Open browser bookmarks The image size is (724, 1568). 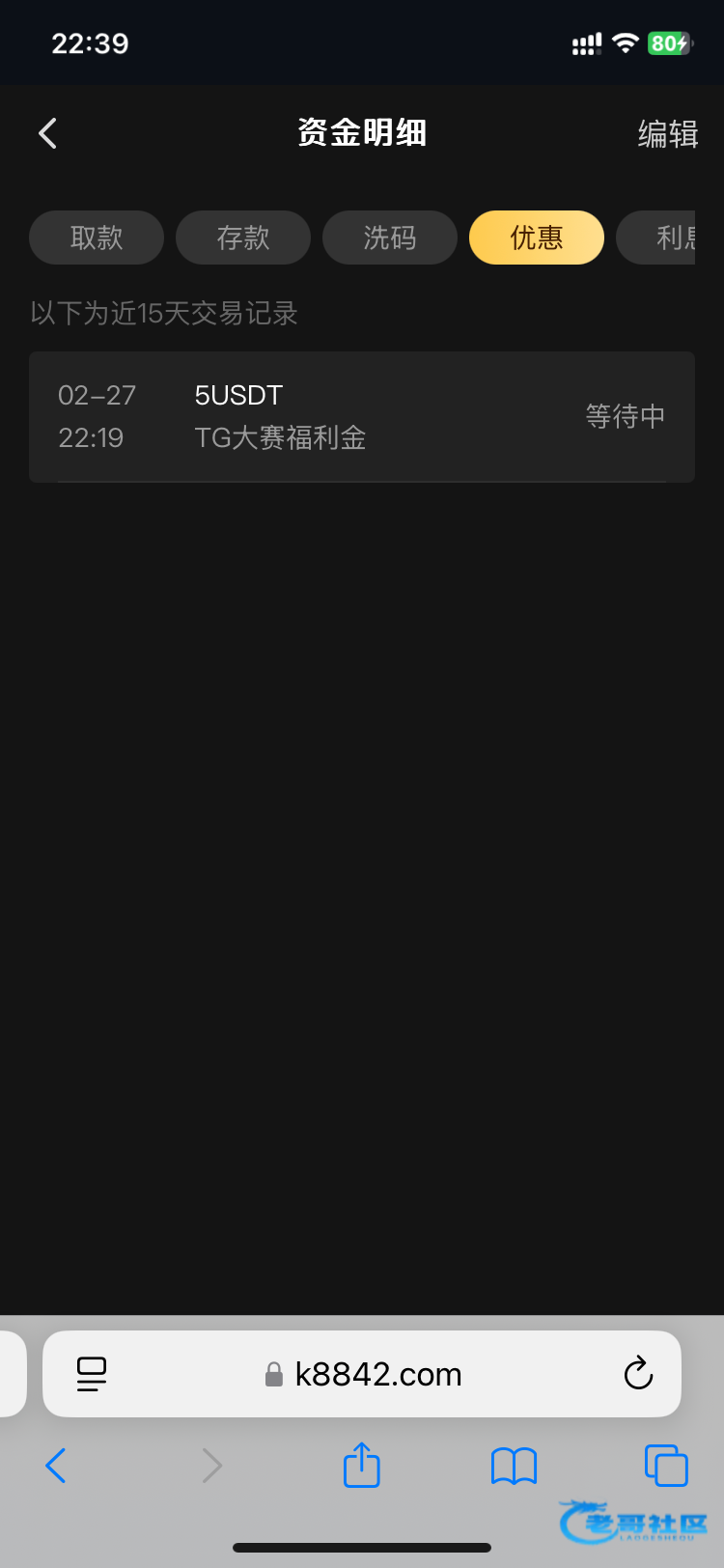click(x=514, y=1466)
